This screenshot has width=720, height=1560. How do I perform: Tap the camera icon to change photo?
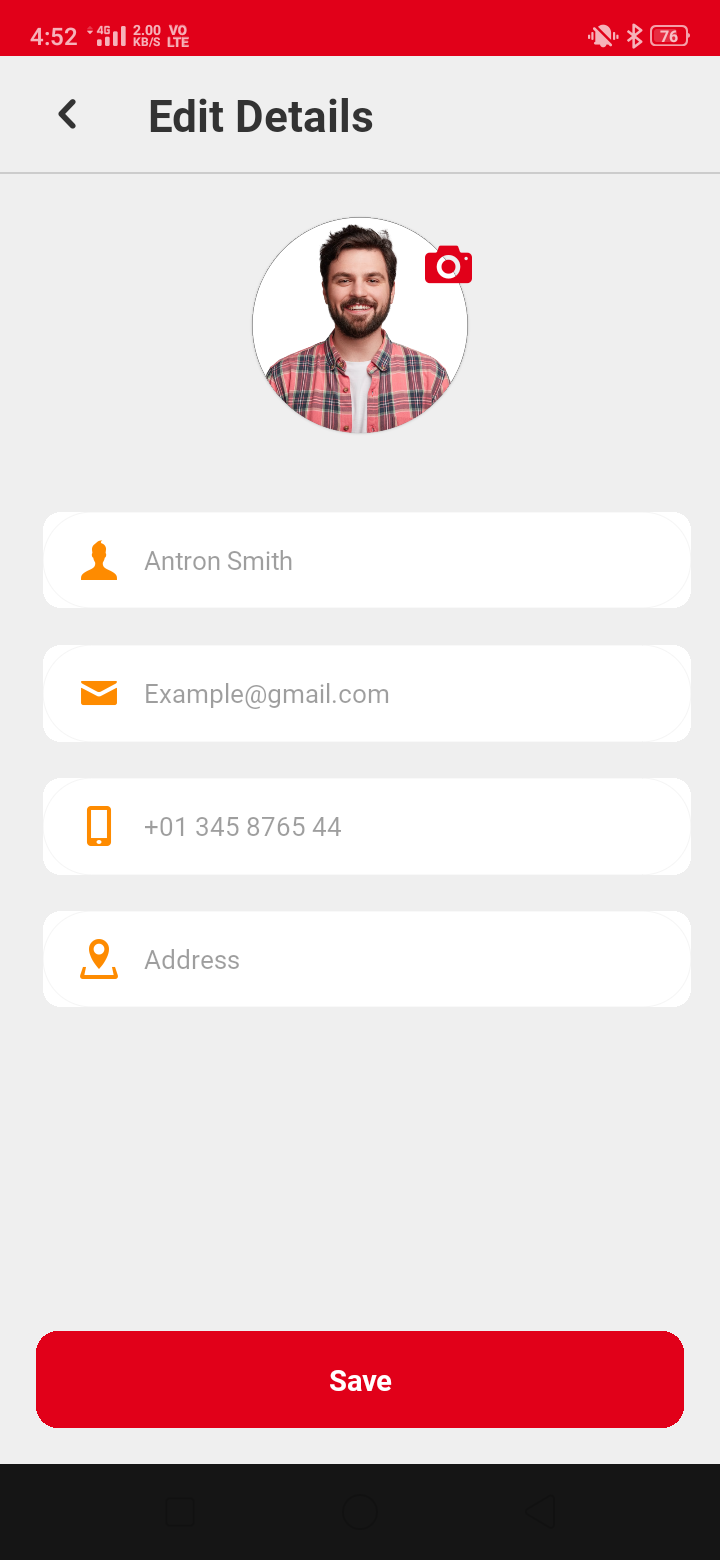point(448,265)
